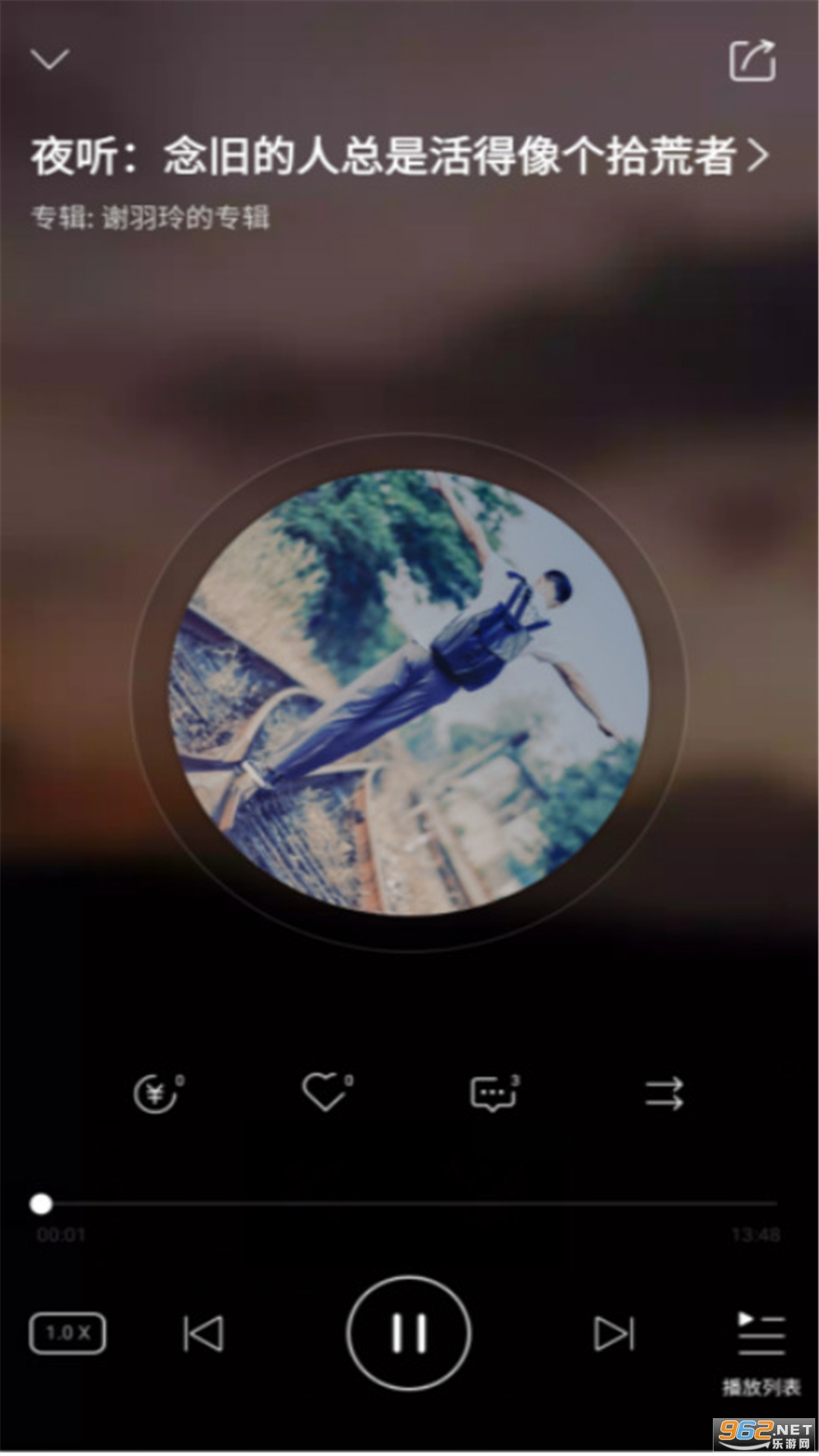Screen dimensions: 819x1456
Task: Pause the current audio
Action: pyautogui.click(x=409, y=1334)
